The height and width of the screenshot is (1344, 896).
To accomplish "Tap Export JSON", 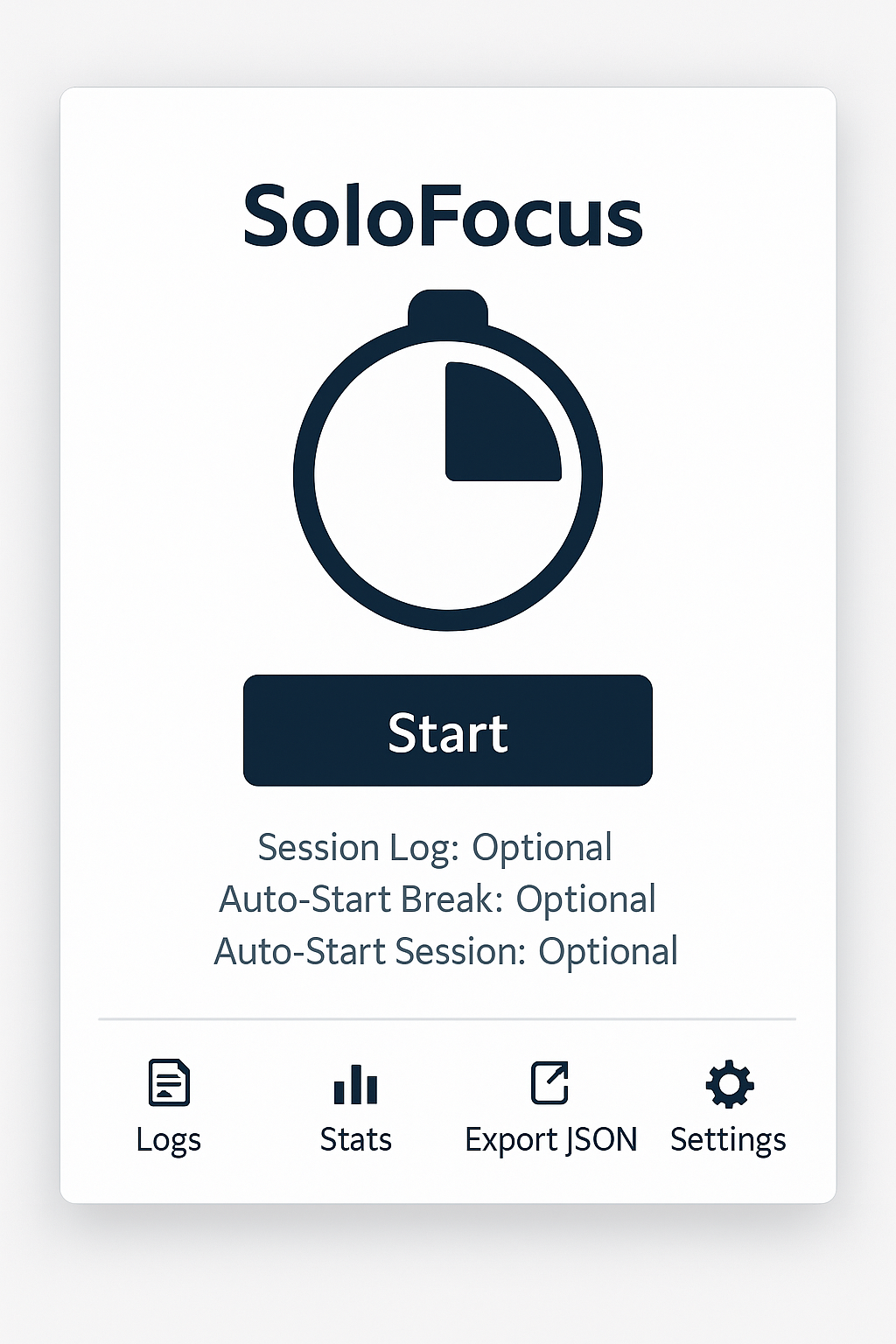I will pyautogui.click(x=550, y=1105).
